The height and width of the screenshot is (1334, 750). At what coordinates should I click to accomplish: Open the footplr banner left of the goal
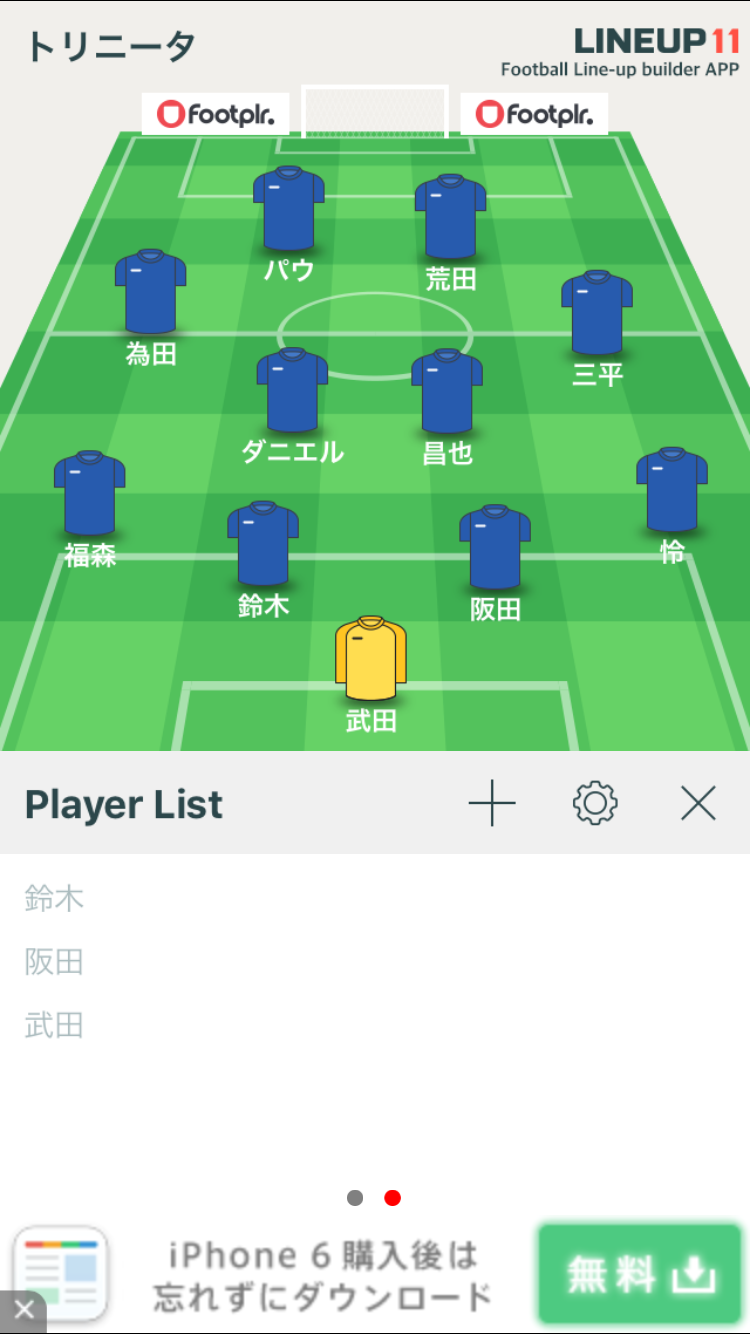215,114
